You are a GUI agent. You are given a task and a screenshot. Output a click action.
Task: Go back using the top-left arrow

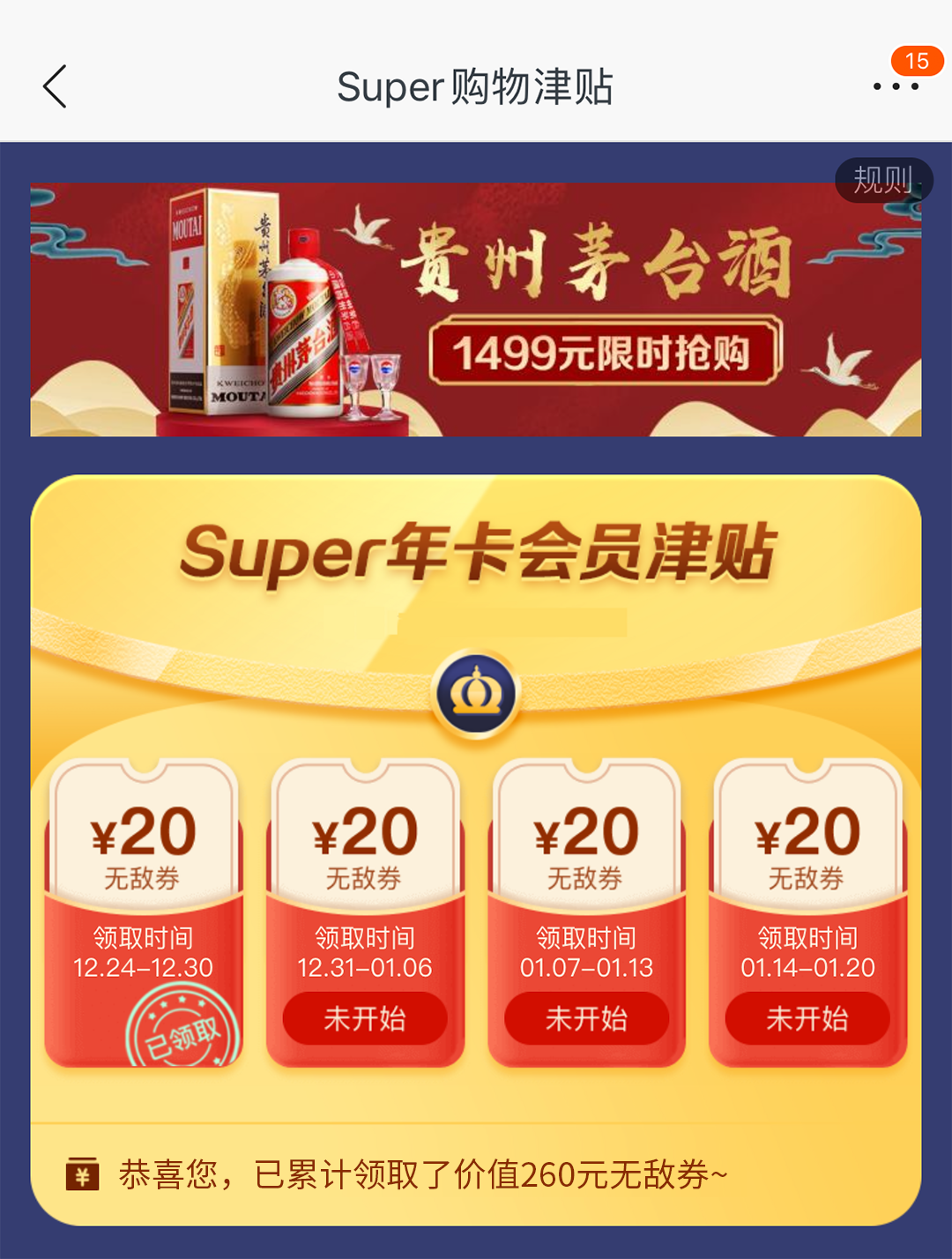(x=55, y=86)
